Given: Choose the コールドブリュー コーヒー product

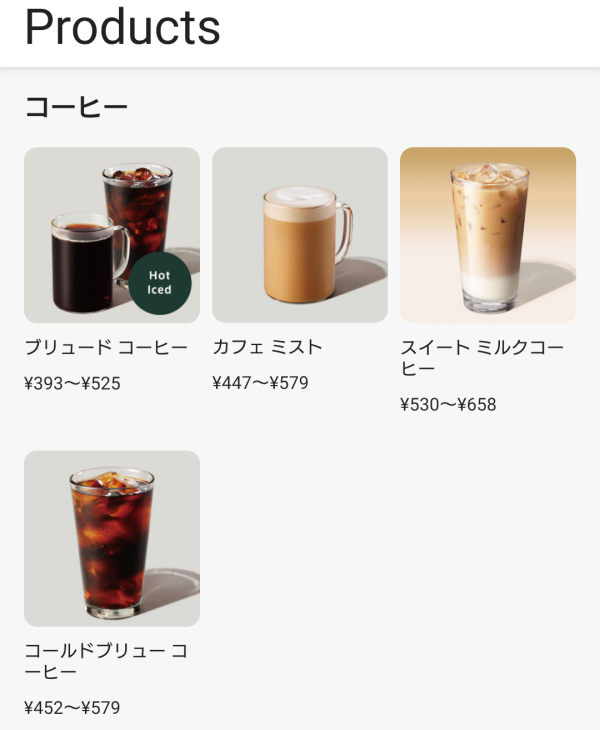Looking at the screenshot, I should click(111, 539).
